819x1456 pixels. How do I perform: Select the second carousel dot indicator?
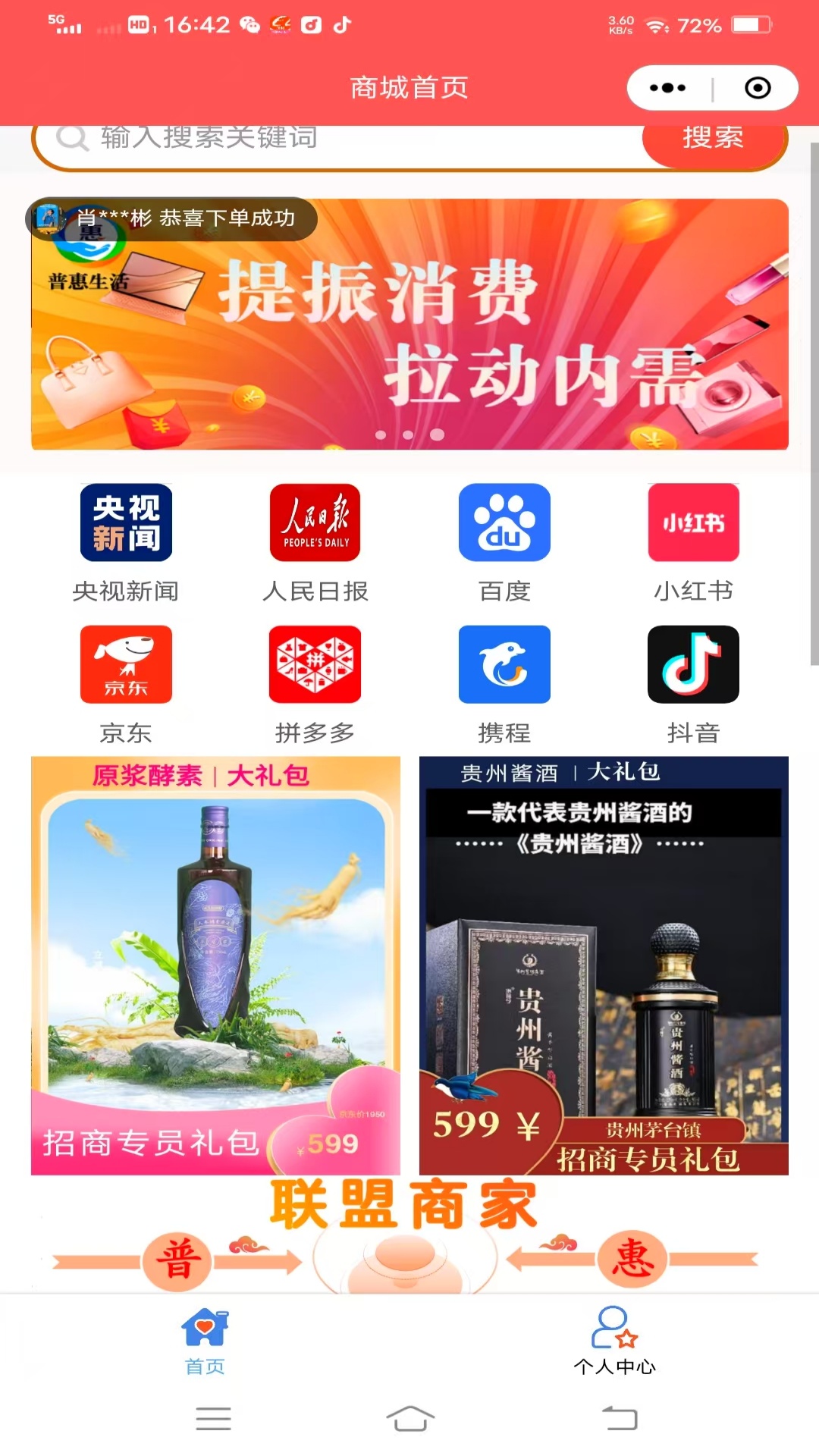point(409,434)
